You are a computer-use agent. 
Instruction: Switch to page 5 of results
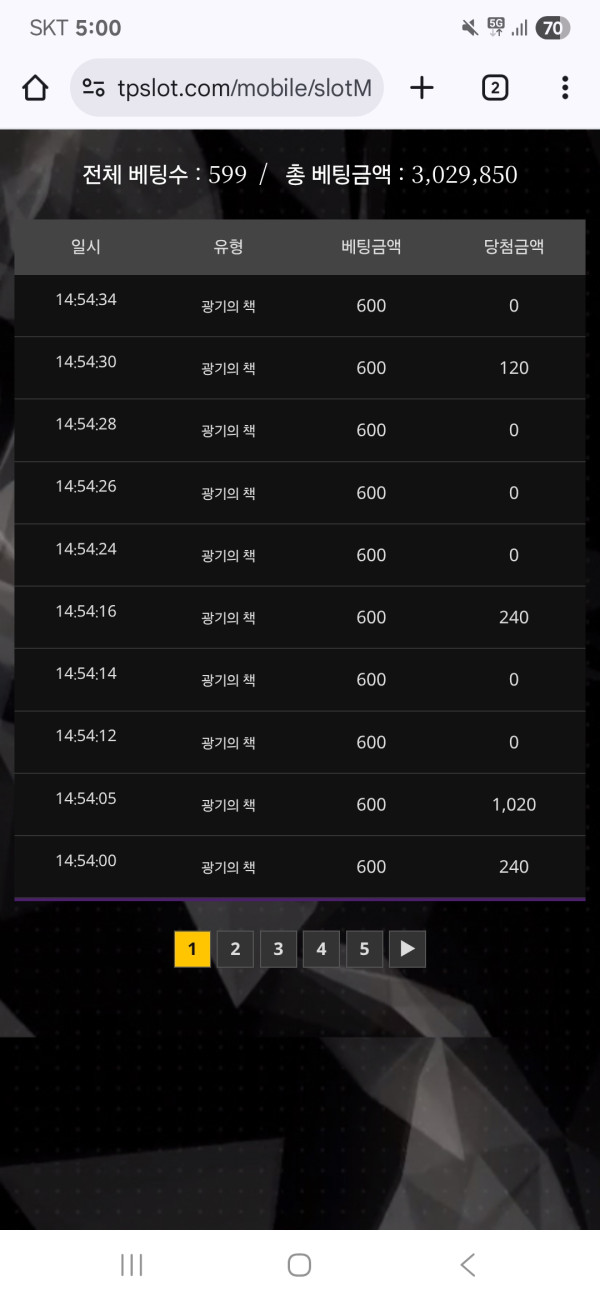coord(364,949)
